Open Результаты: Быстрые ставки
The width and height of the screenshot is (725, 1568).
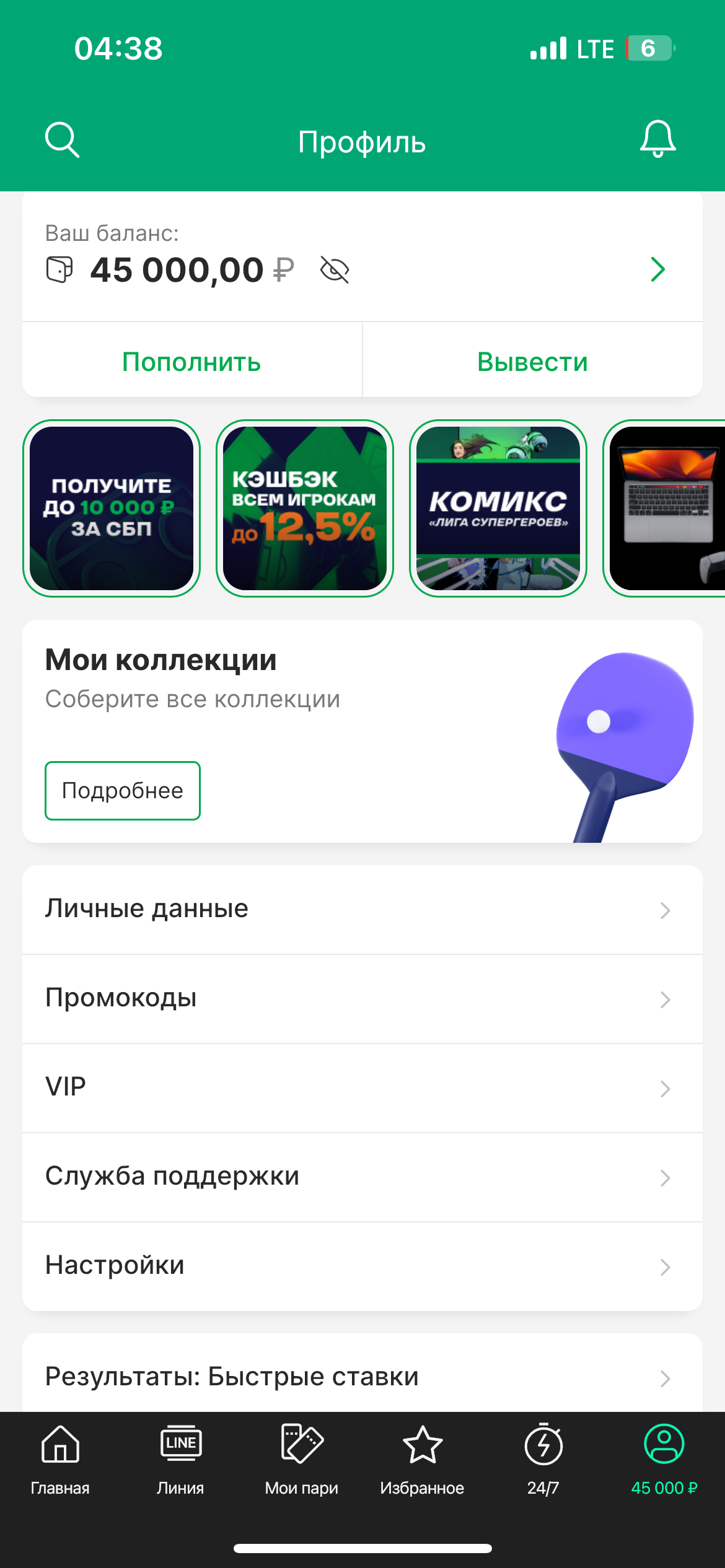[x=362, y=1377]
